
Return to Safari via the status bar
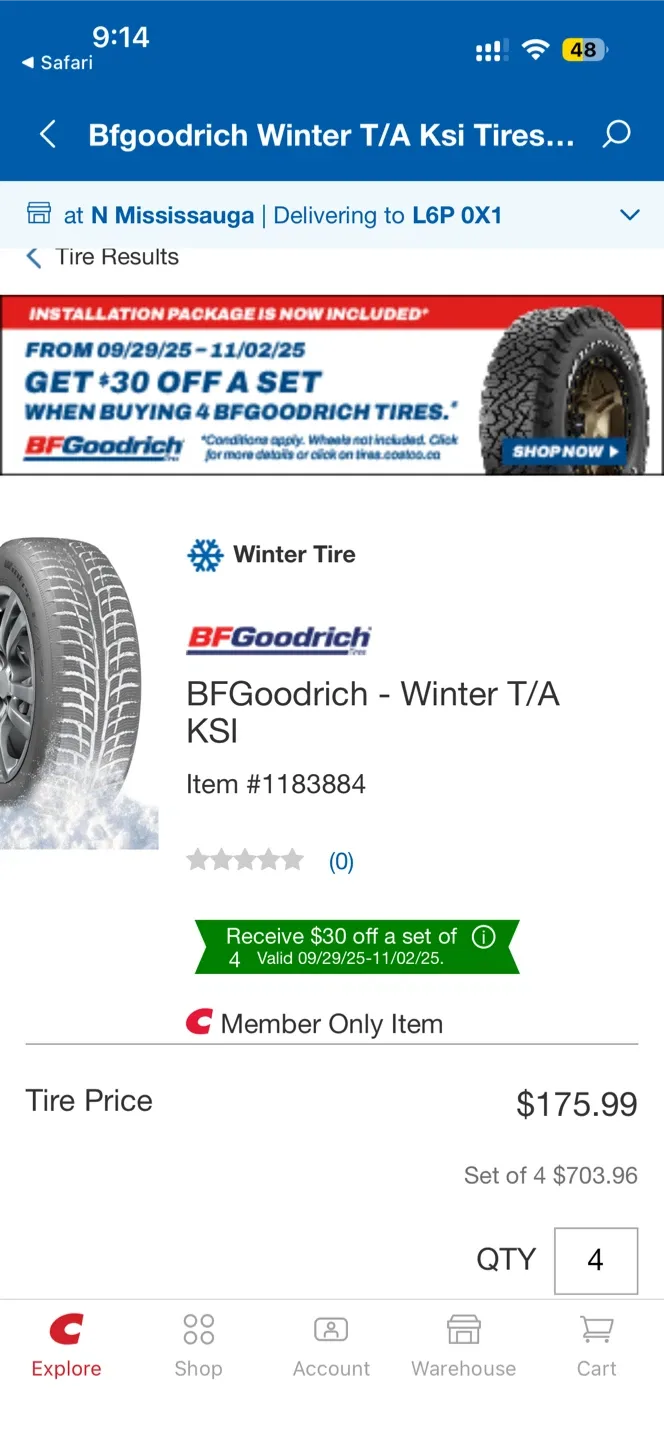pos(57,63)
